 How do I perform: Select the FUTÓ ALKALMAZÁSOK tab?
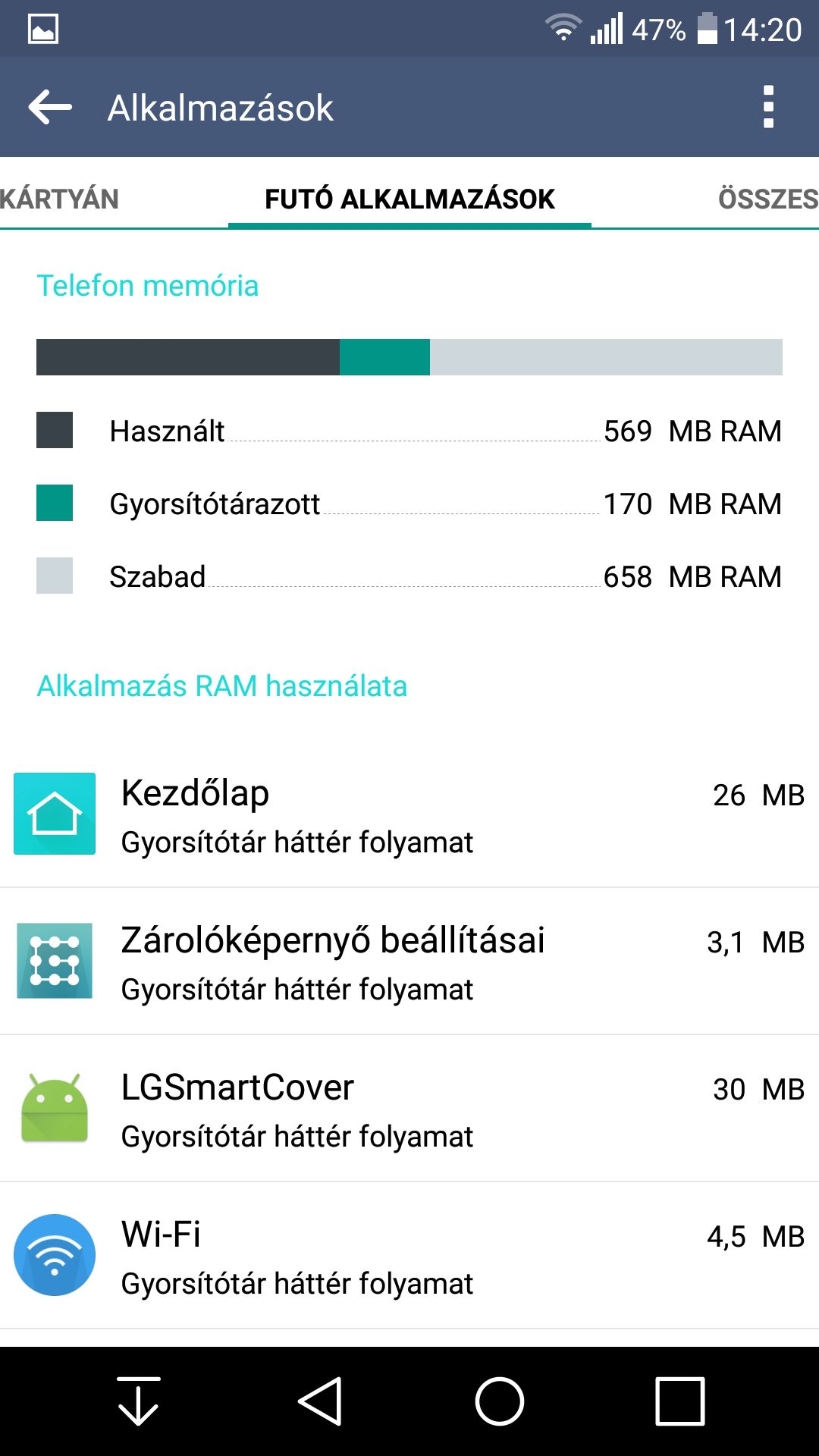tap(409, 199)
